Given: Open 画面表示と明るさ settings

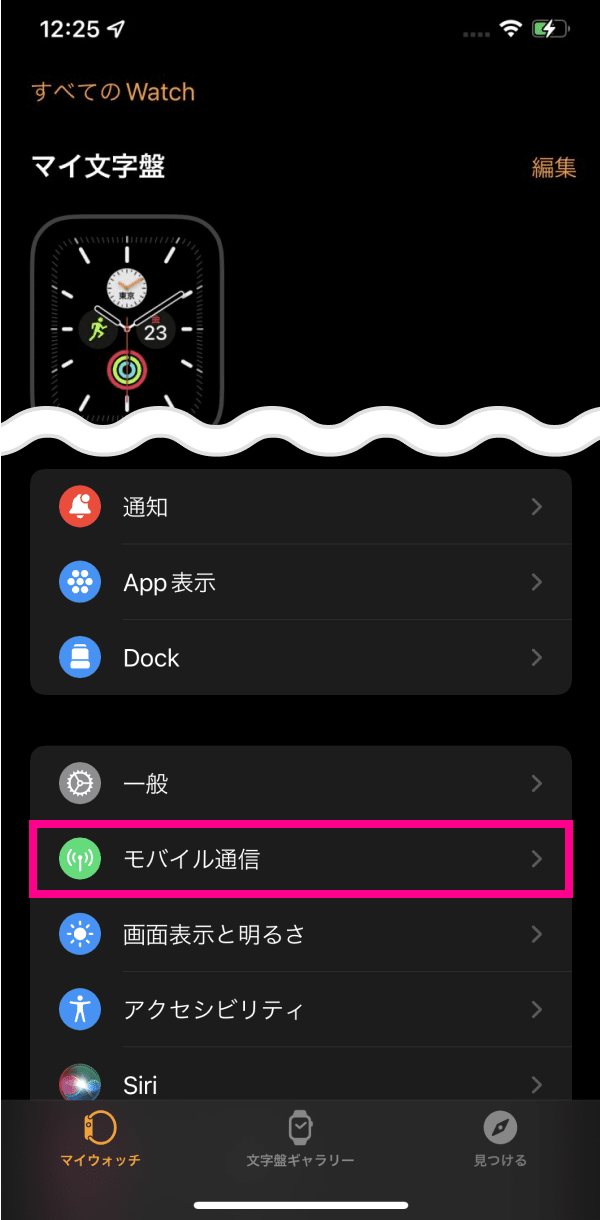Looking at the screenshot, I should [x=300, y=934].
